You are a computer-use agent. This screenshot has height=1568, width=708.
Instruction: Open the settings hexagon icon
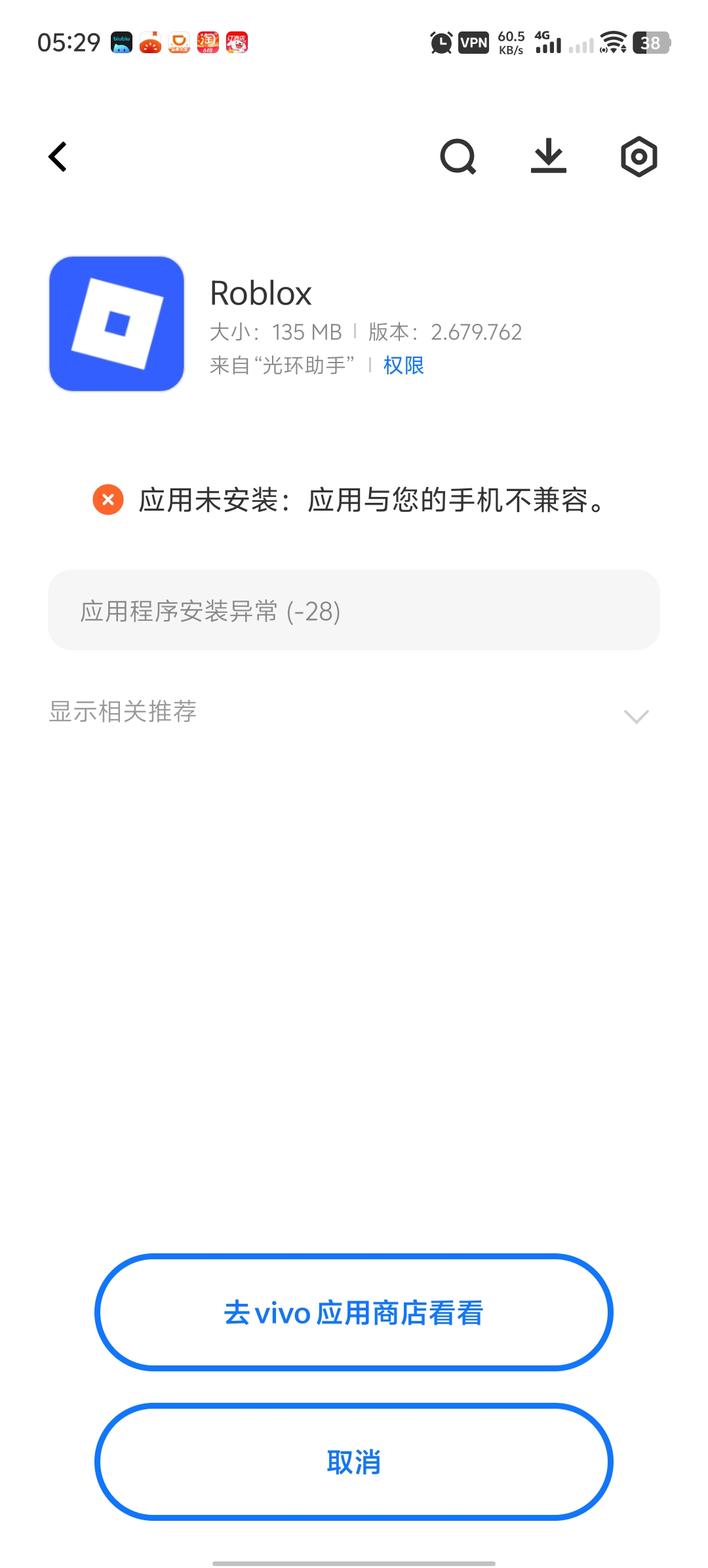(x=639, y=157)
